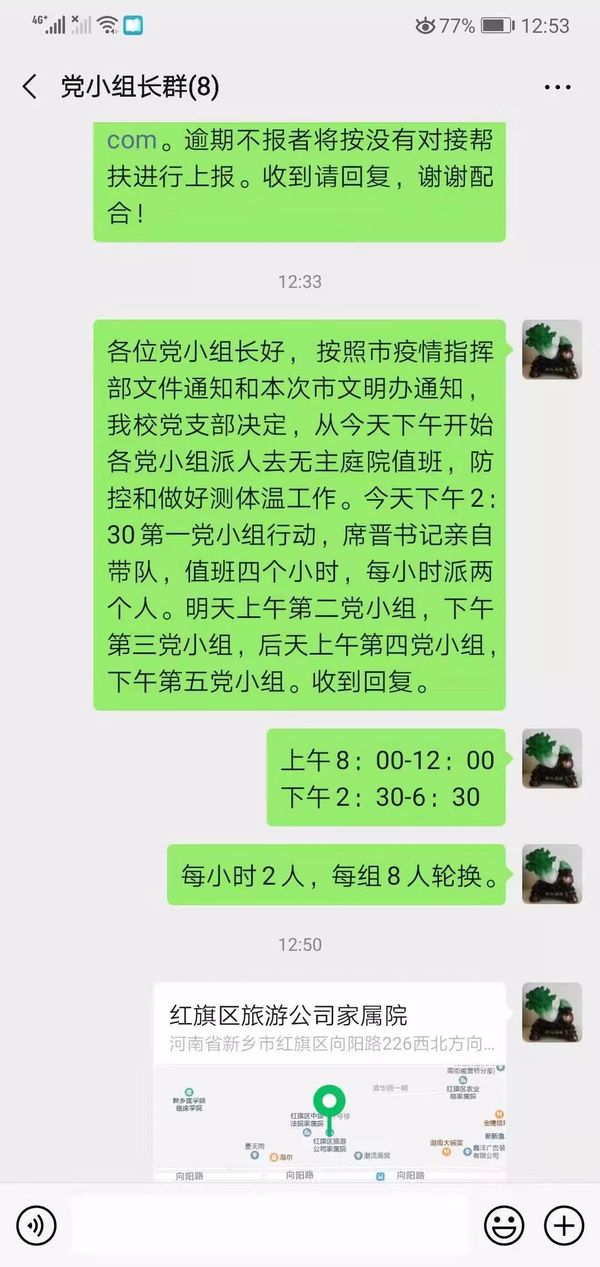View sender avatar beside 每小时2人 message
Viewport: 600px width, 1267px height.
tap(551, 874)
